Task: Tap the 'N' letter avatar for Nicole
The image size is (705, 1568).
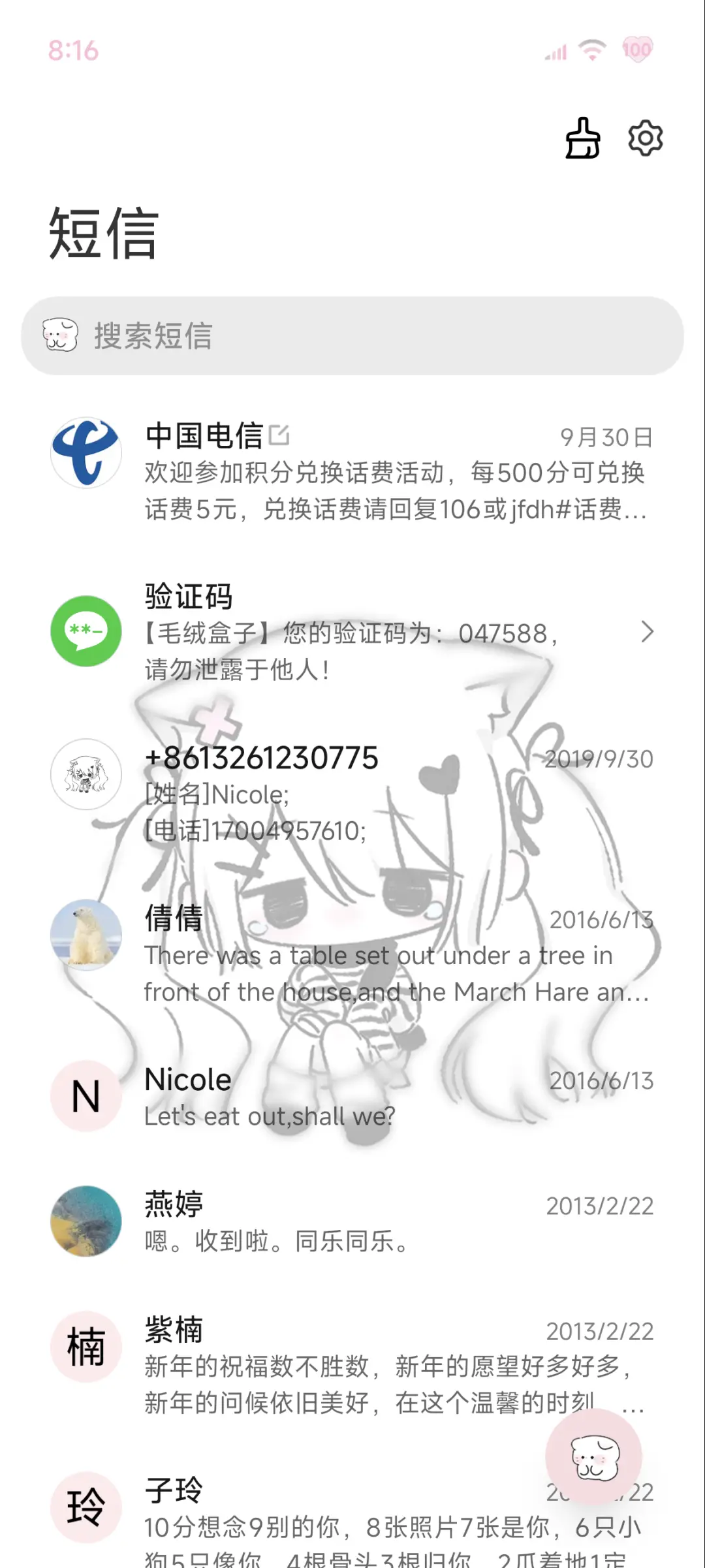Action: coord(86,1097)
